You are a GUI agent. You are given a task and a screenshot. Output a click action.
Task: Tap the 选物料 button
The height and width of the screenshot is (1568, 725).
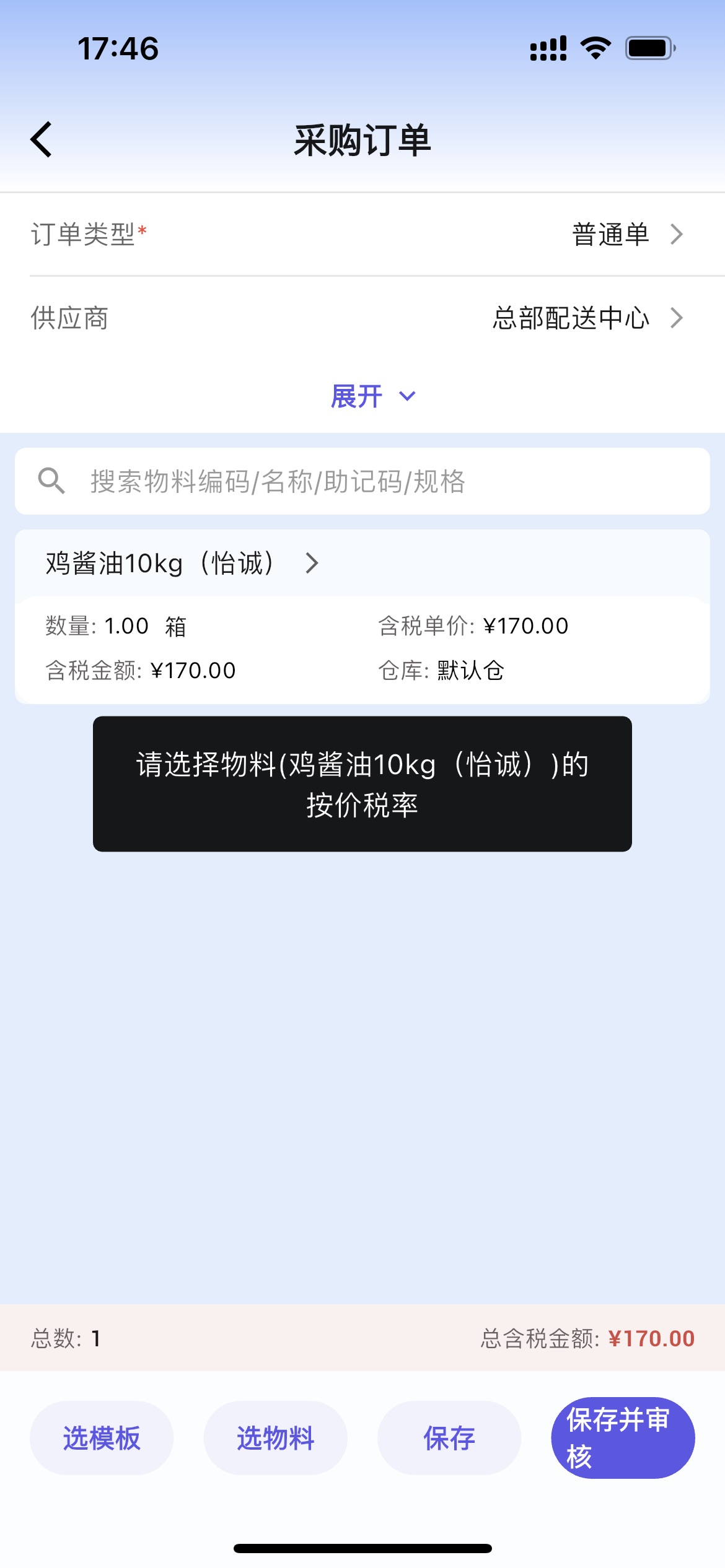pos(276,1438)
